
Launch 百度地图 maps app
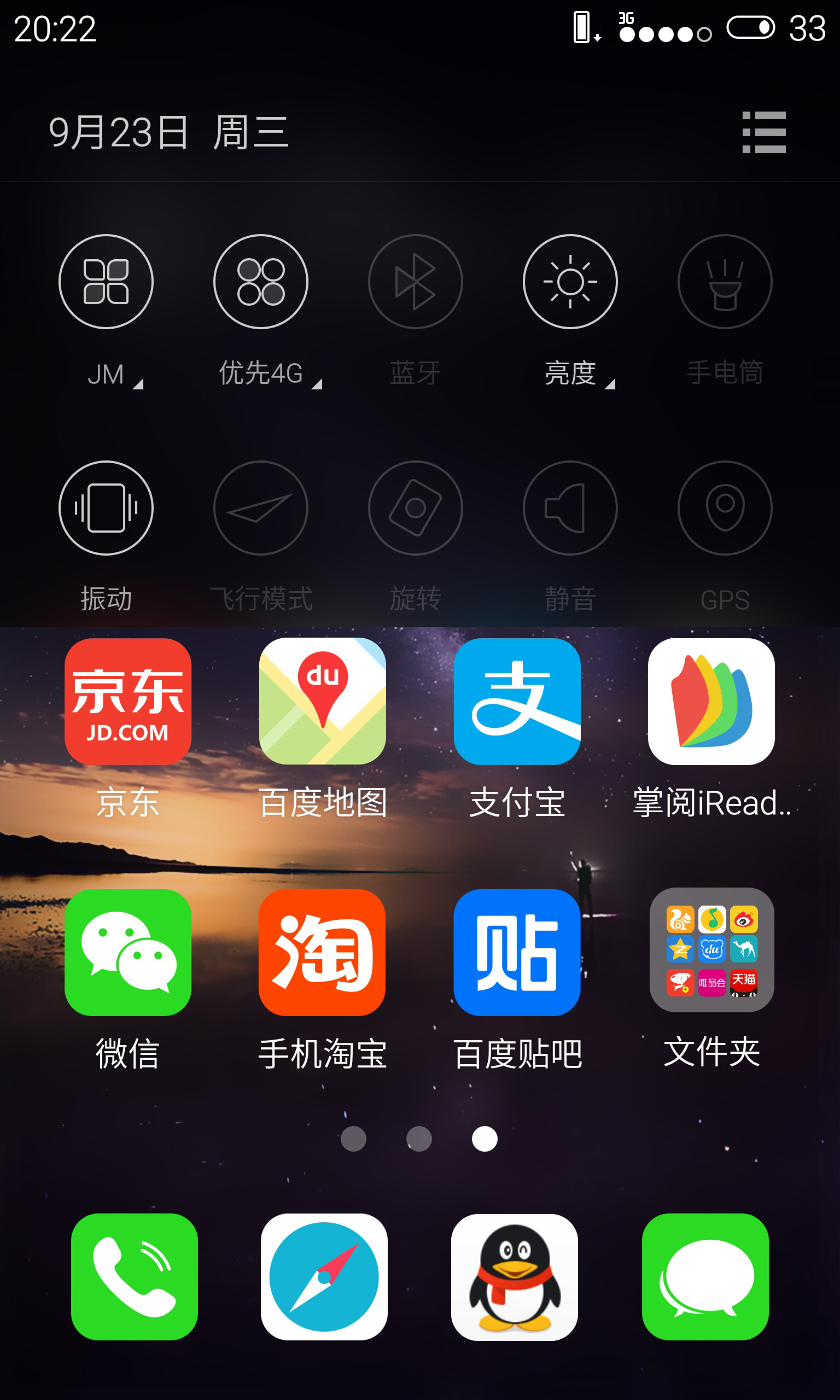(x=323, y=701)
